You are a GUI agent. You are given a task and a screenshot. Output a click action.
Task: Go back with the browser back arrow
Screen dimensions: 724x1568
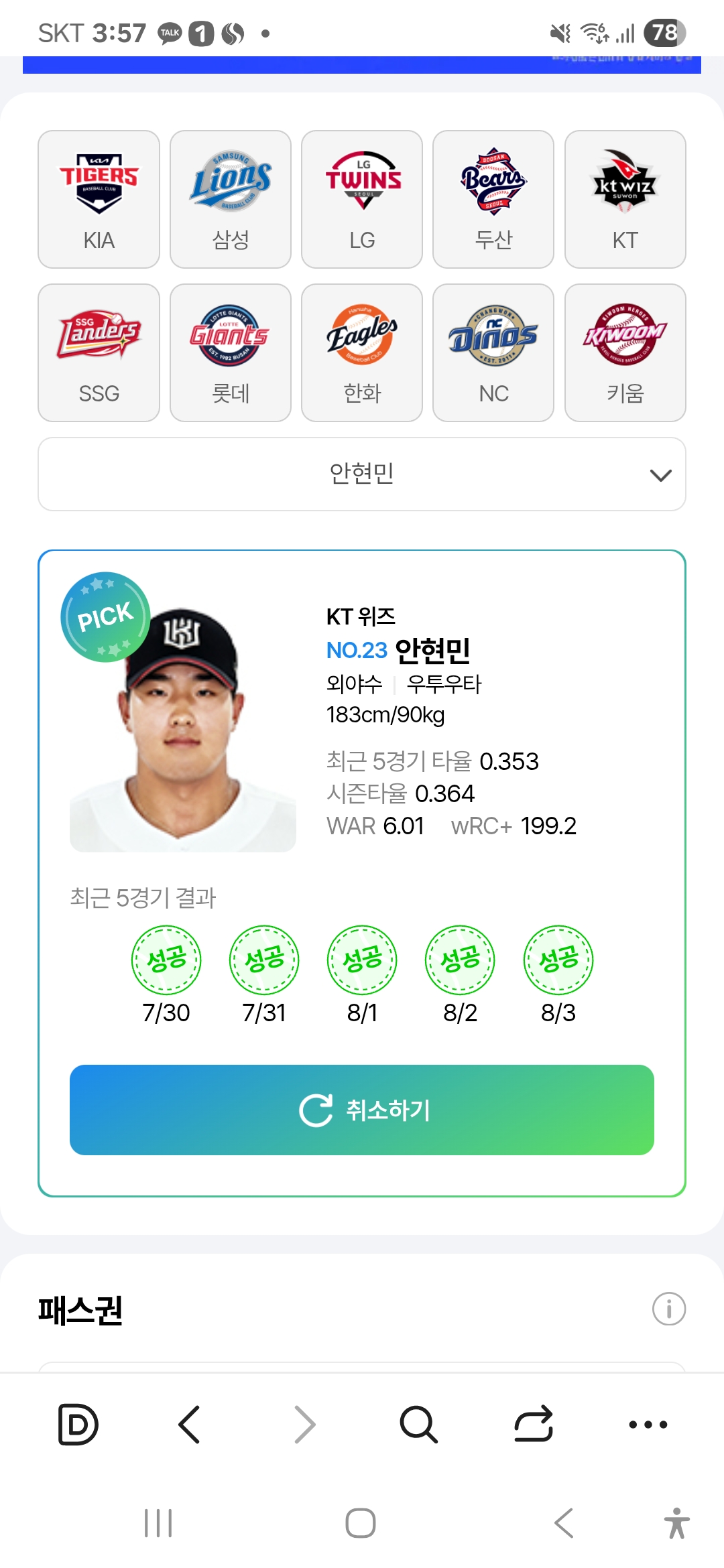coord(190,1424)
